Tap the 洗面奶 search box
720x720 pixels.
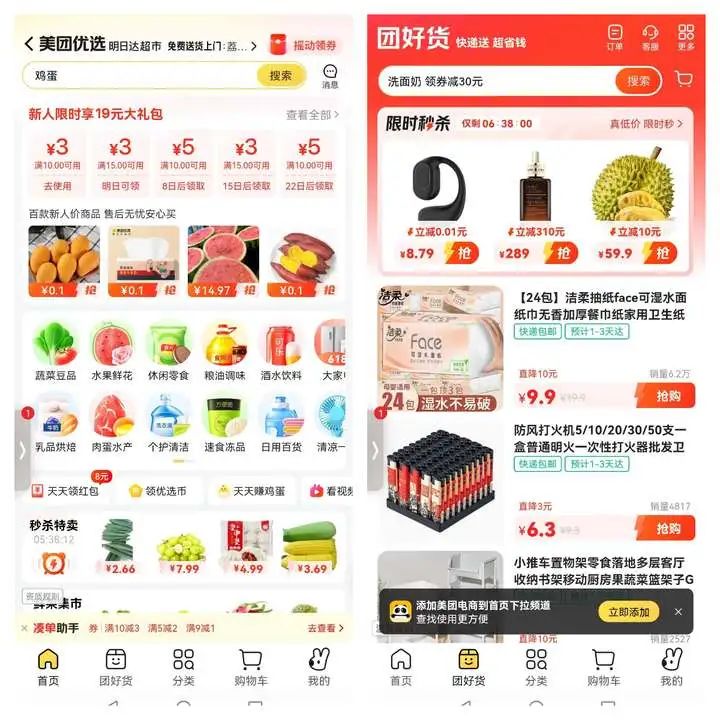click(x=495, y=81)
